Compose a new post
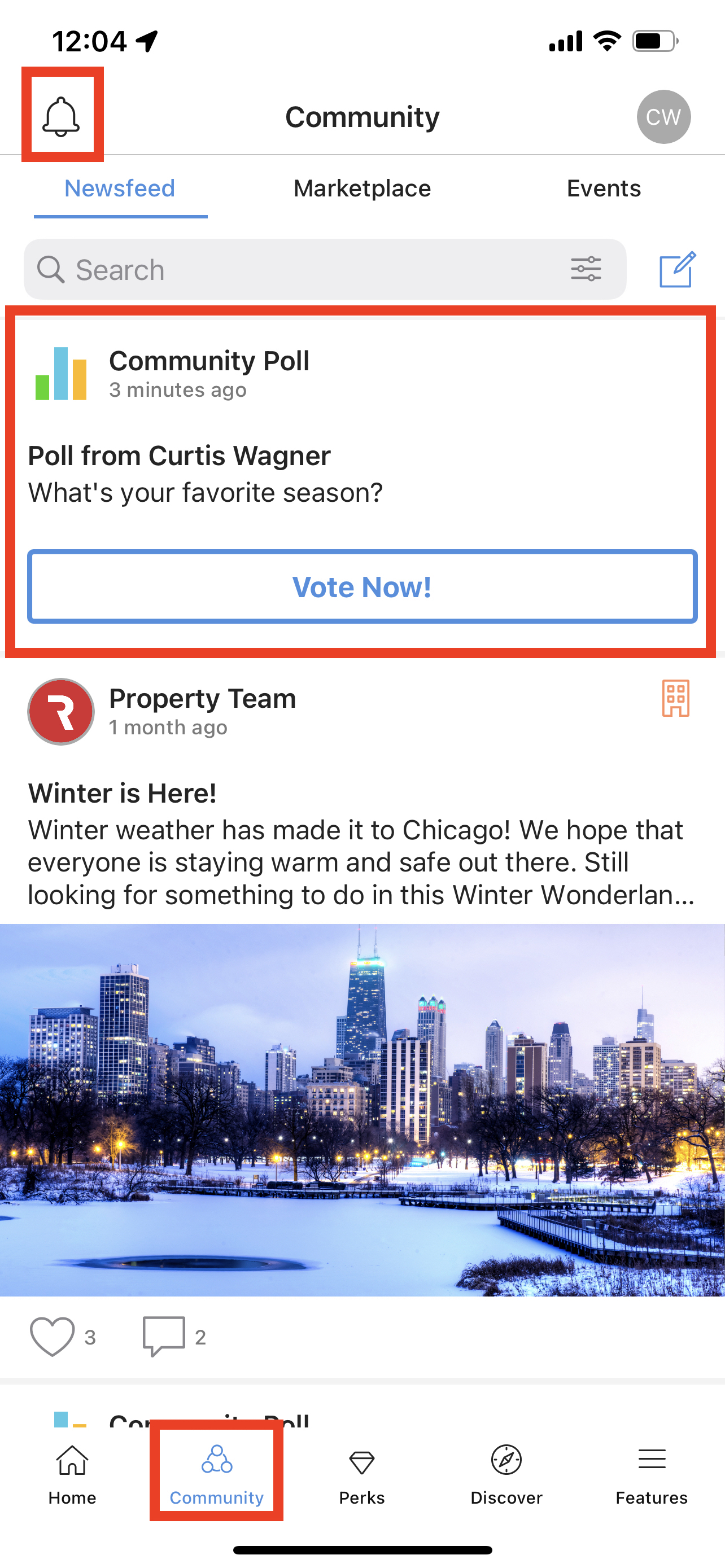 click(x=677, y=269)
